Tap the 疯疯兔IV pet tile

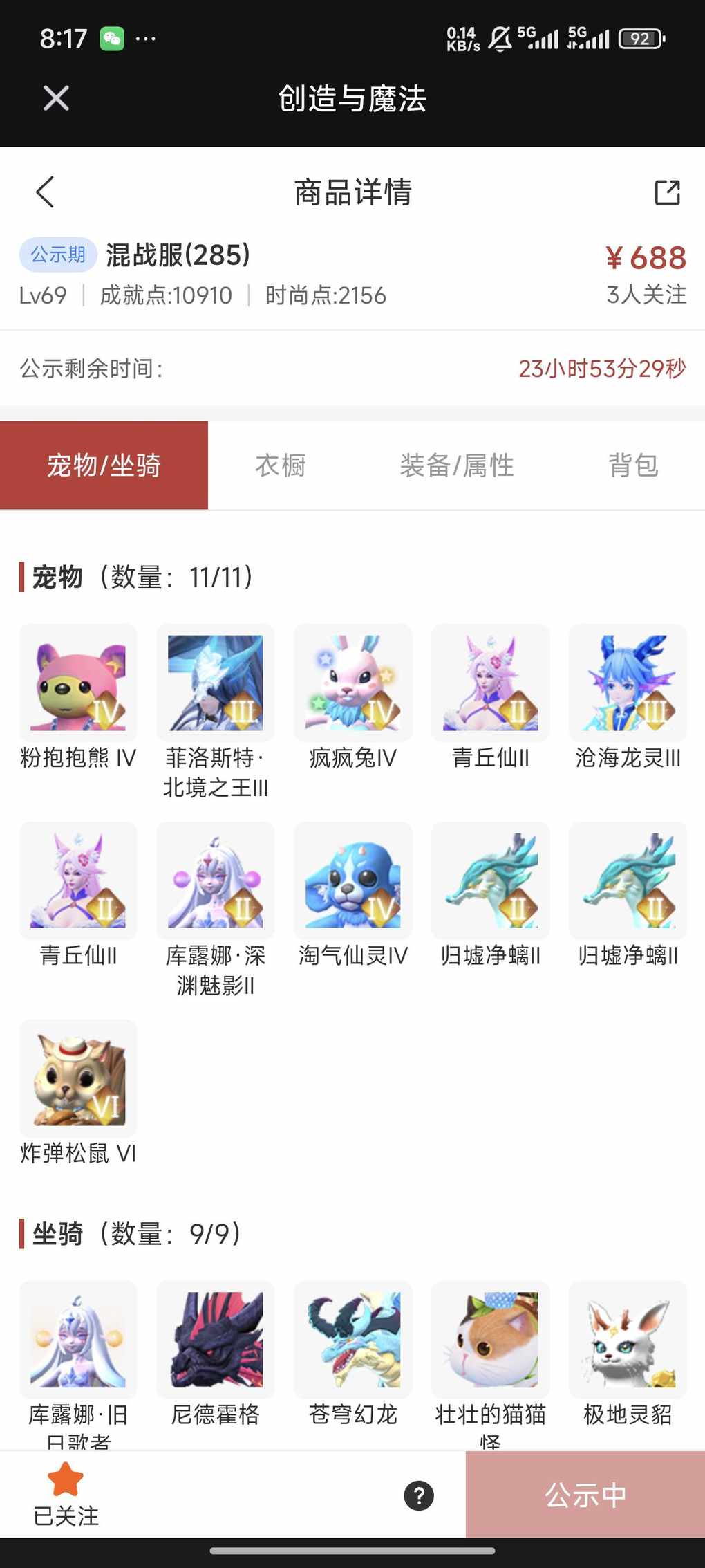(x=352, y=683)
